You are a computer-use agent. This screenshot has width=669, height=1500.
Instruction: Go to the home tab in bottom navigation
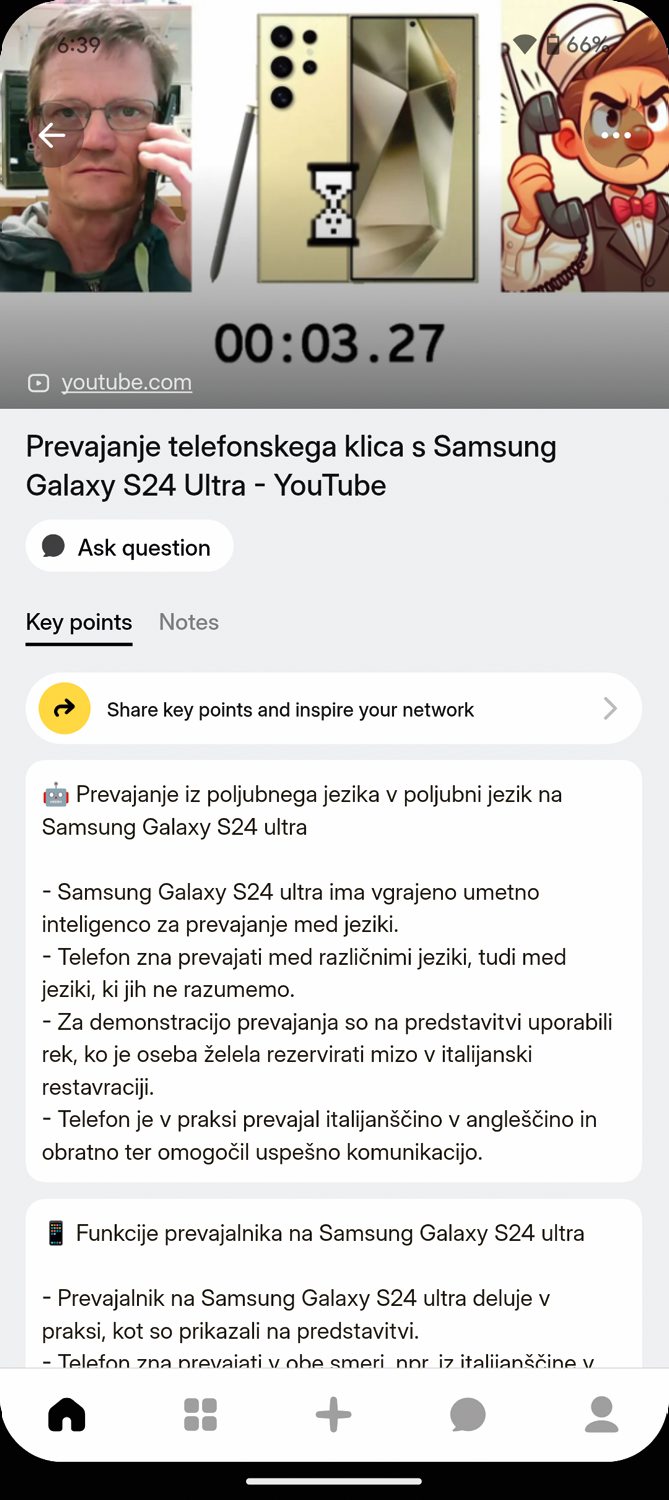pos(67,1415)
